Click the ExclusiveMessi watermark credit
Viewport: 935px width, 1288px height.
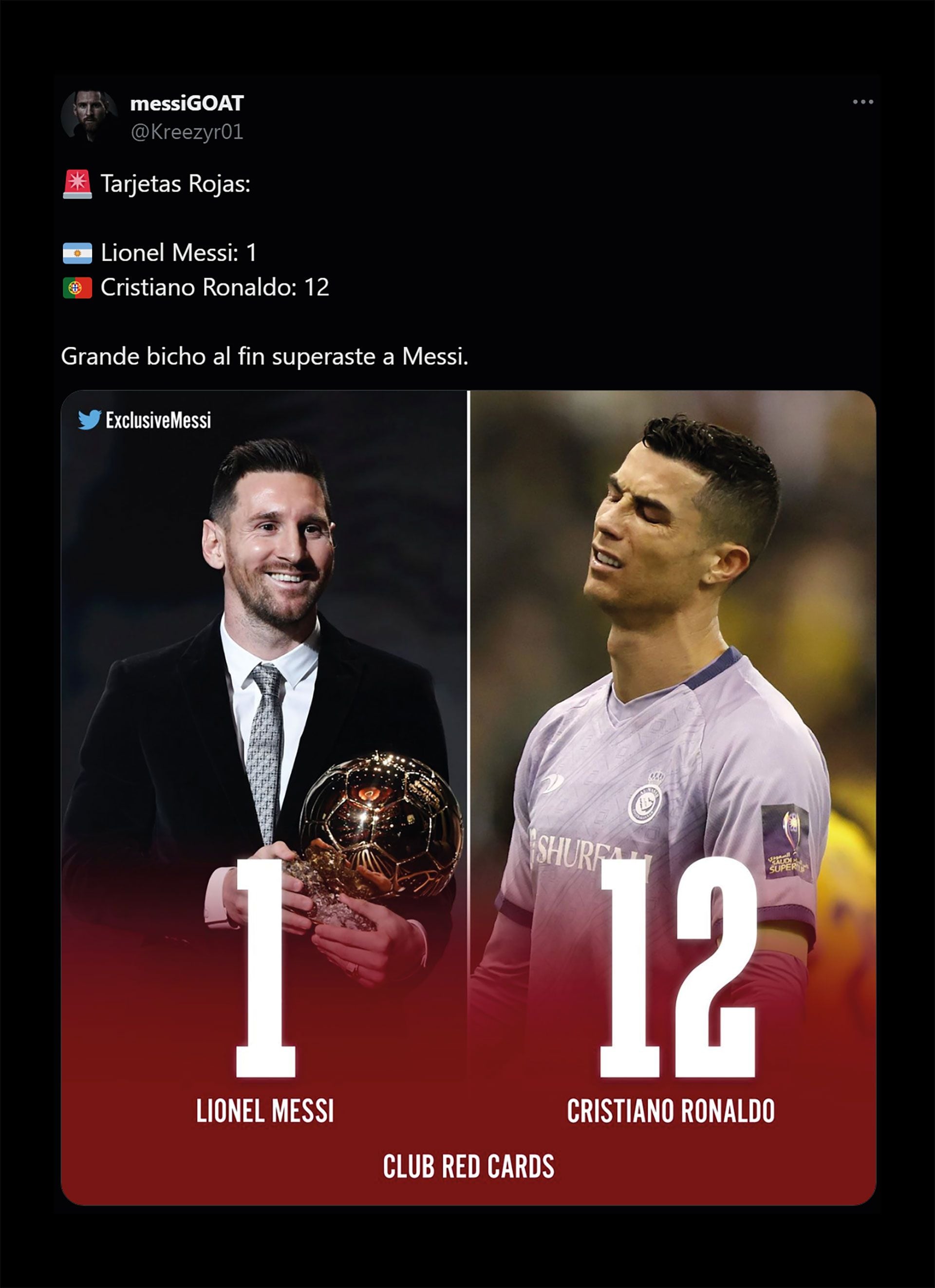[x=159, y=420]
